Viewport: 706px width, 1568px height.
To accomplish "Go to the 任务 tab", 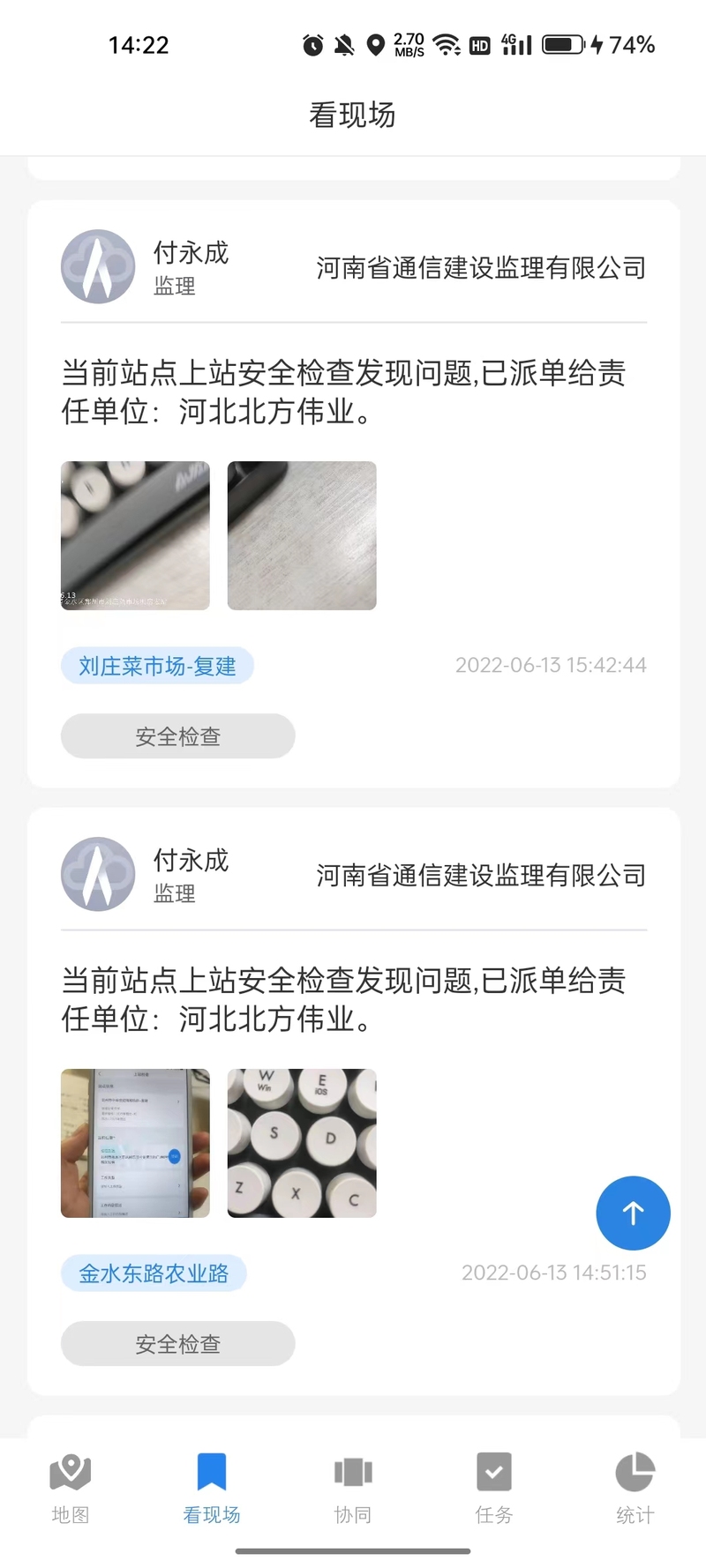I will (494, 1489).
